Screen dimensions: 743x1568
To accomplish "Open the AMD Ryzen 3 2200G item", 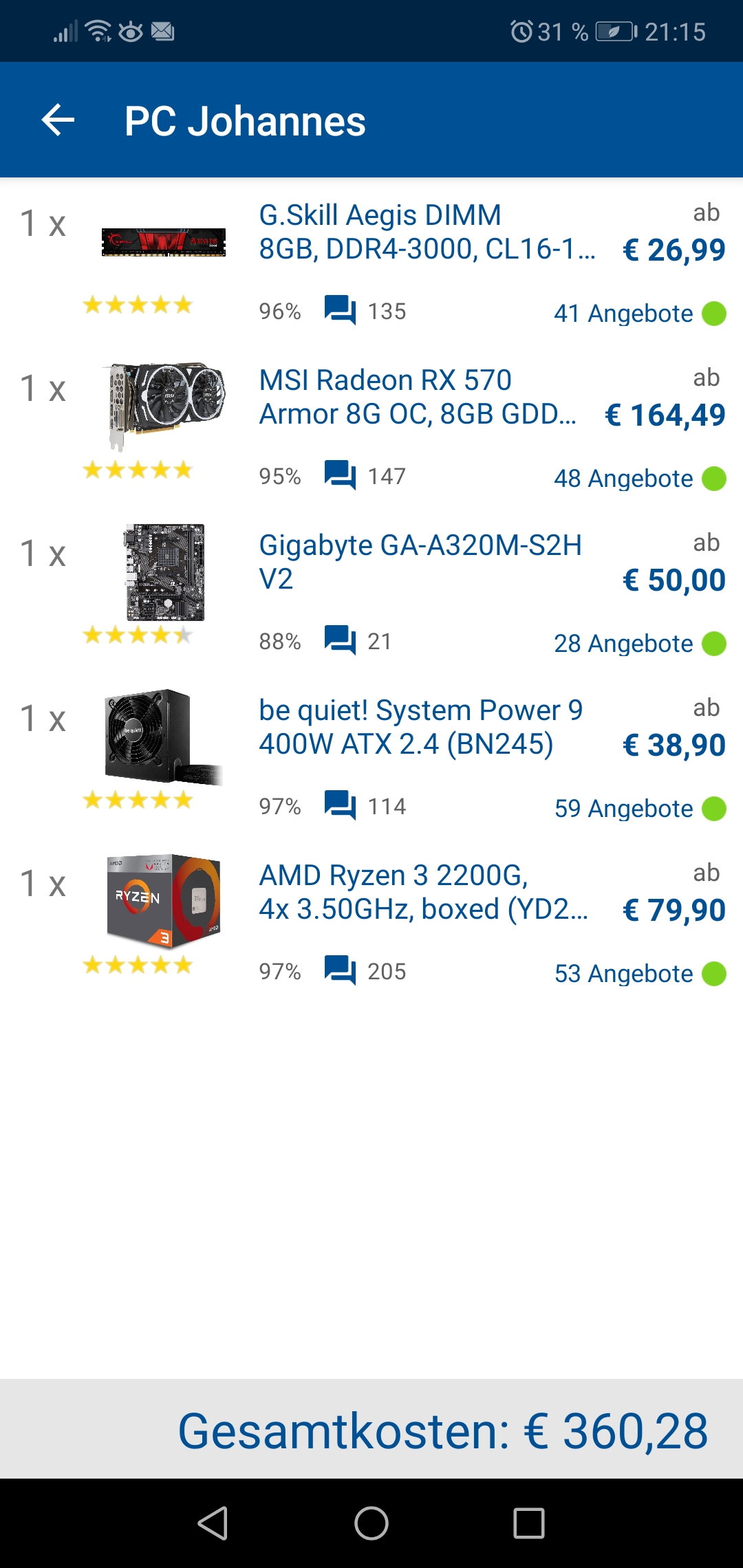I will click(x=371, y=922).
